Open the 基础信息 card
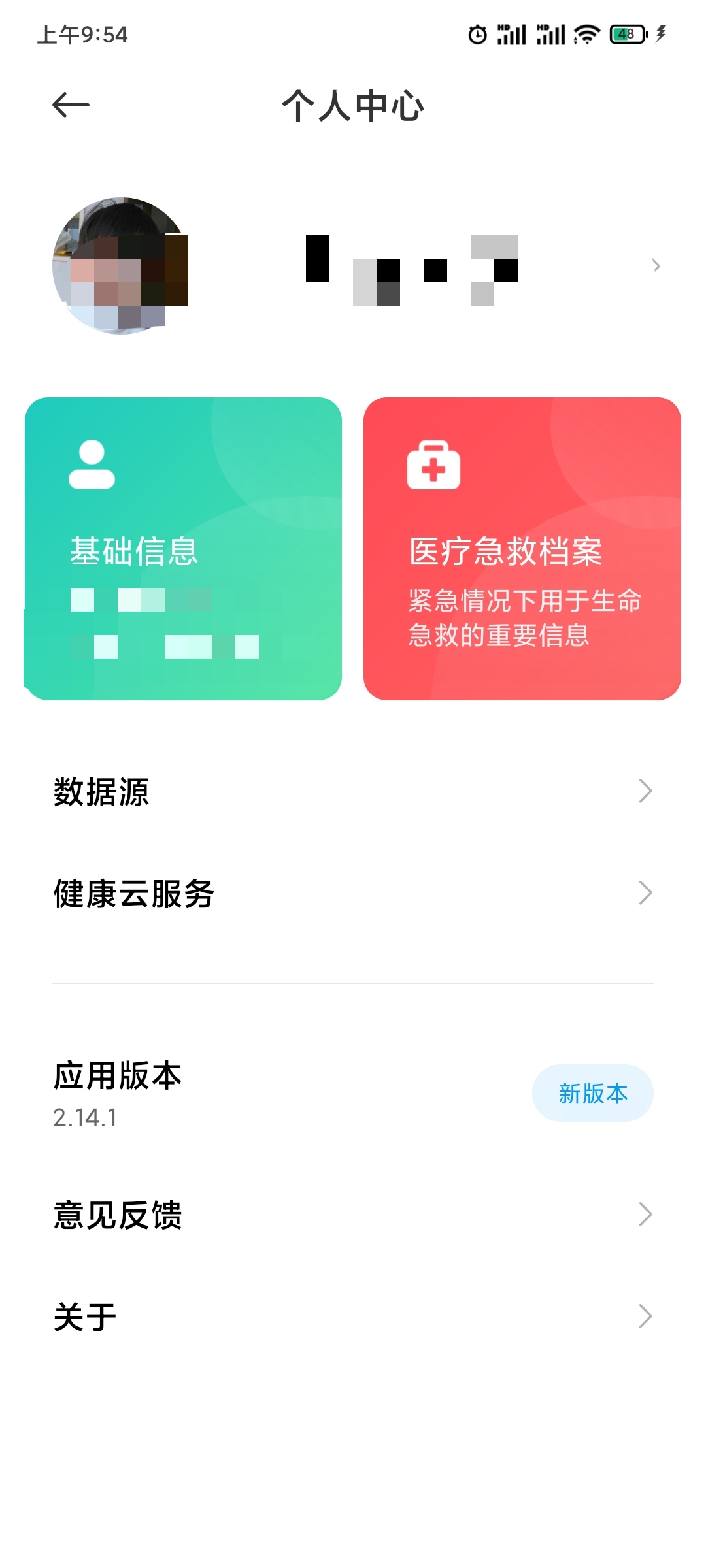Viewport: 706px width, 1568px height. [183, 549]
